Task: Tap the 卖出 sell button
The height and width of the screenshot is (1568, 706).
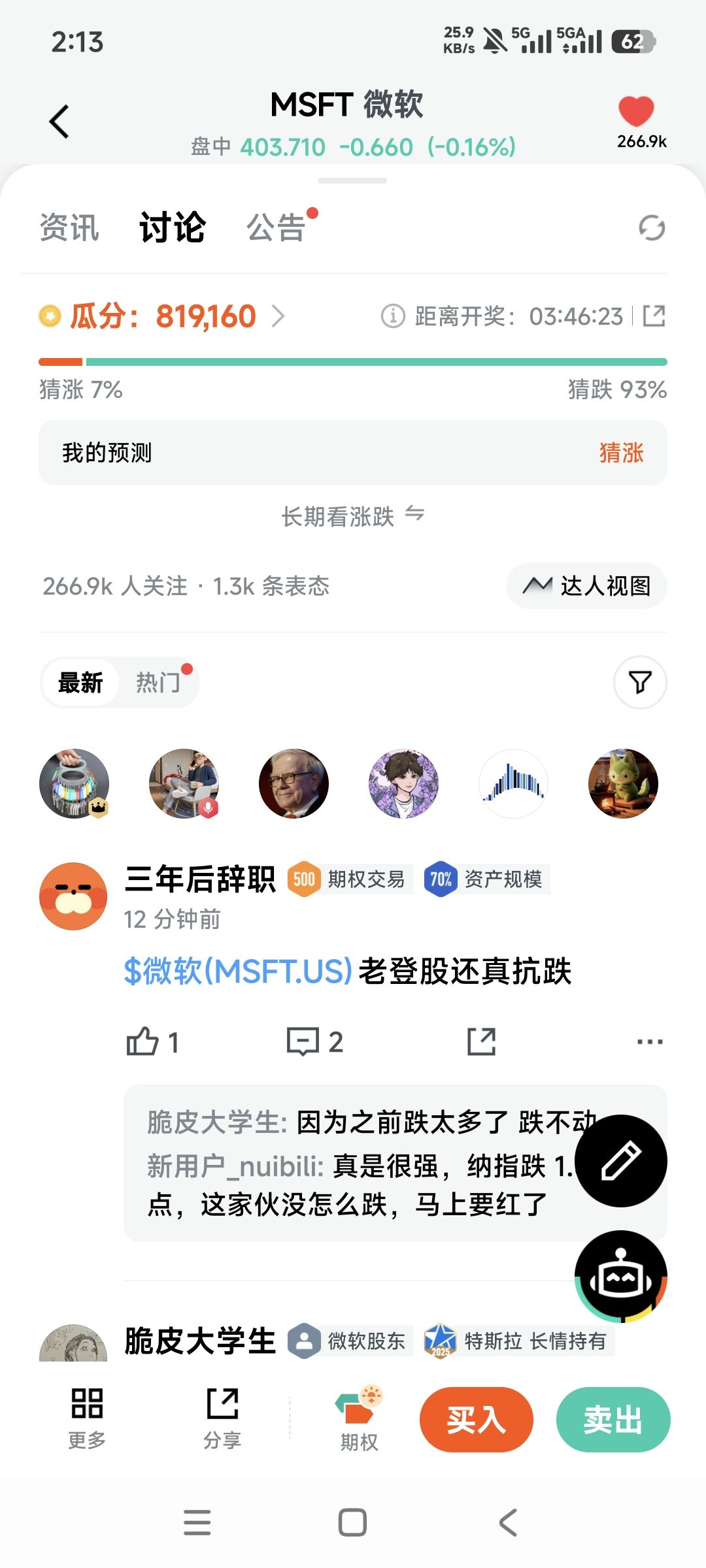Action: 613,1420
